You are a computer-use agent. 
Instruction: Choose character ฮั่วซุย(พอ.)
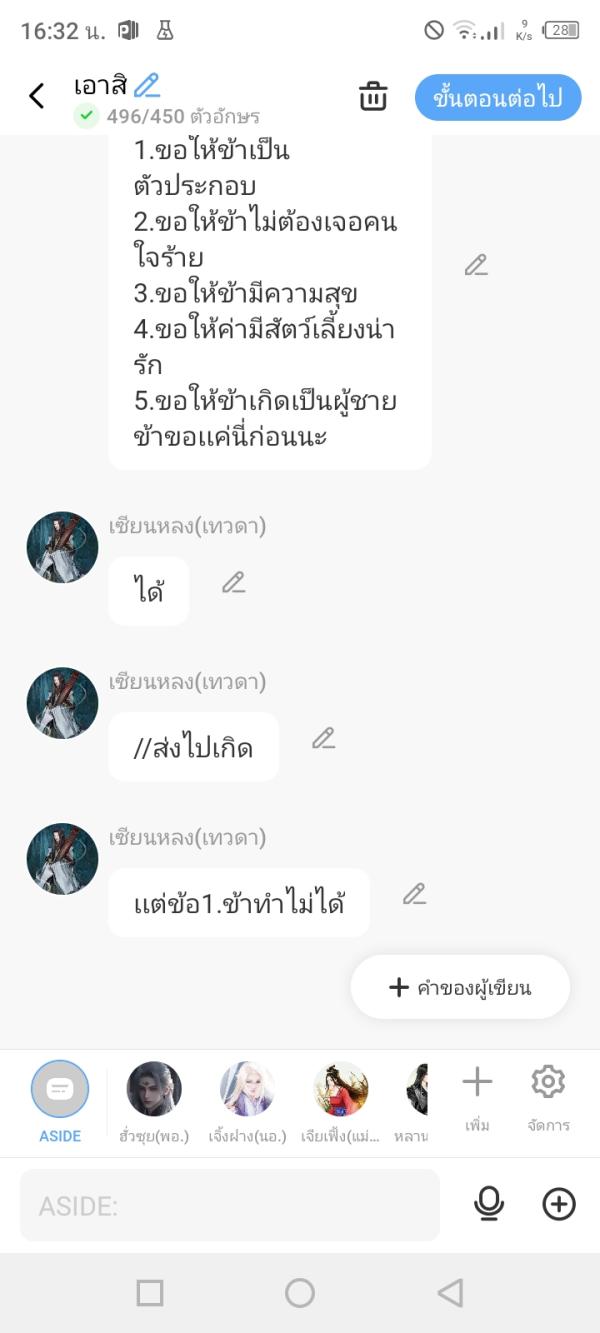154,1090
